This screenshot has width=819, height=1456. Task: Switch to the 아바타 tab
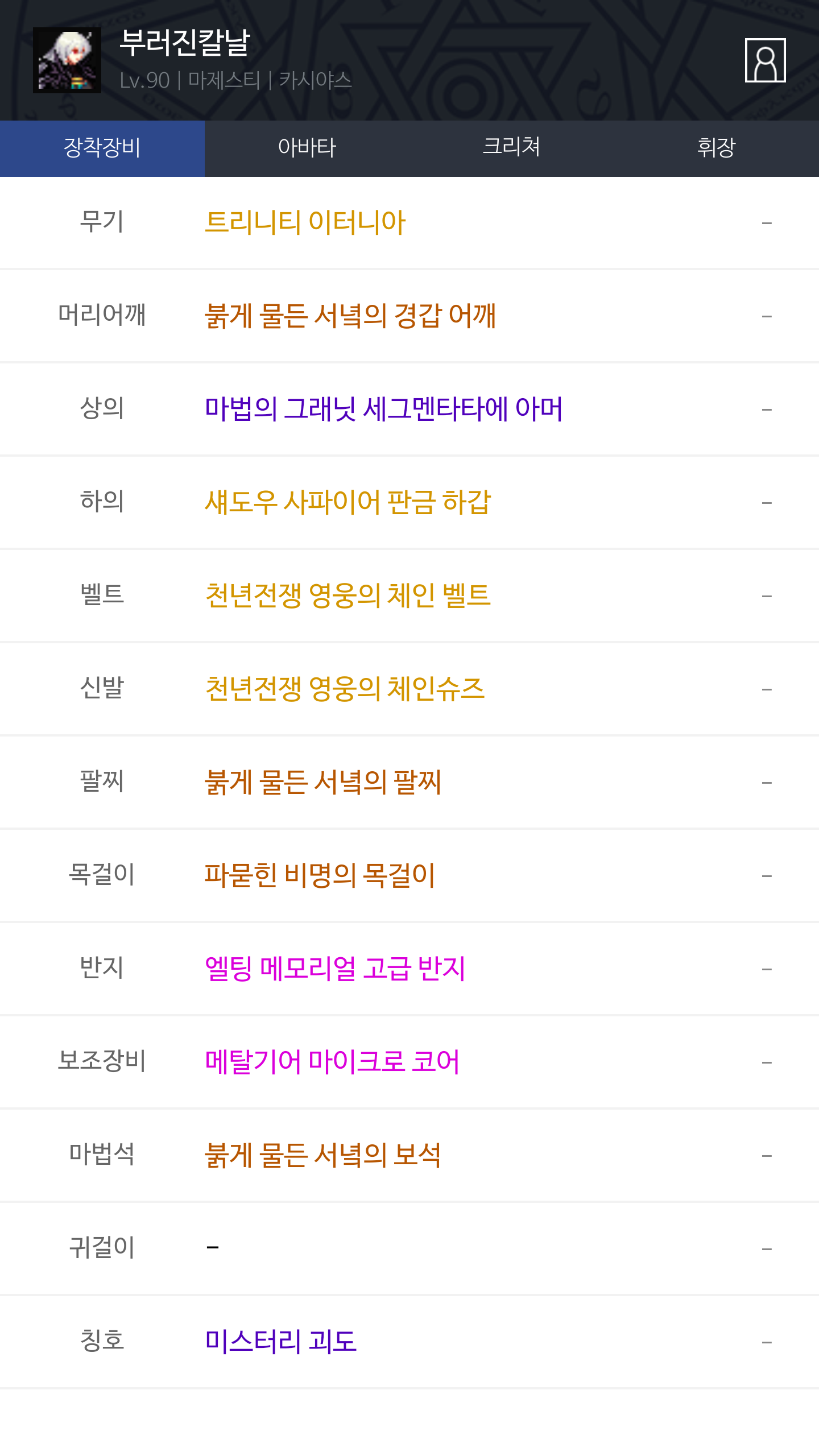tap(307, 148)
